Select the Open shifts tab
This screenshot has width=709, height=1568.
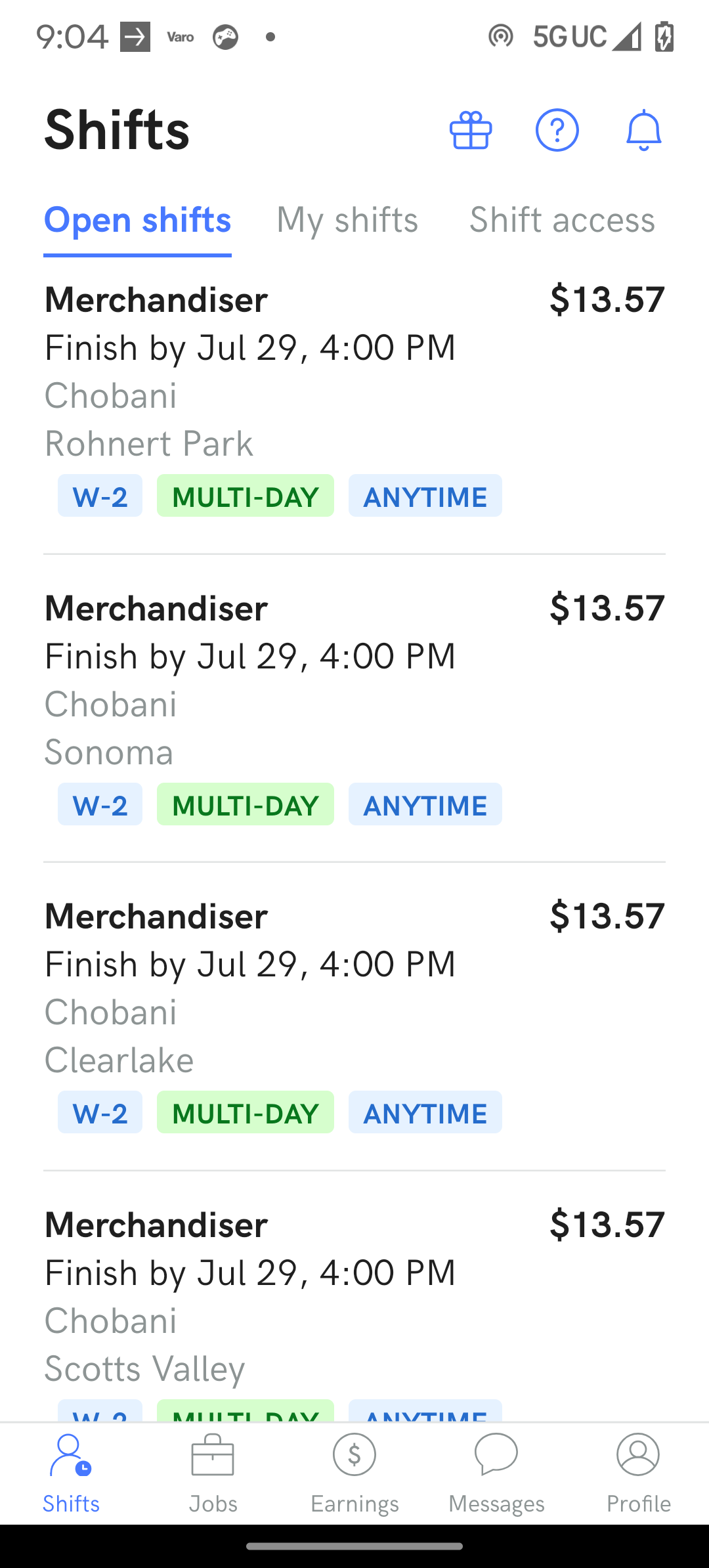(x=137, y=220)
